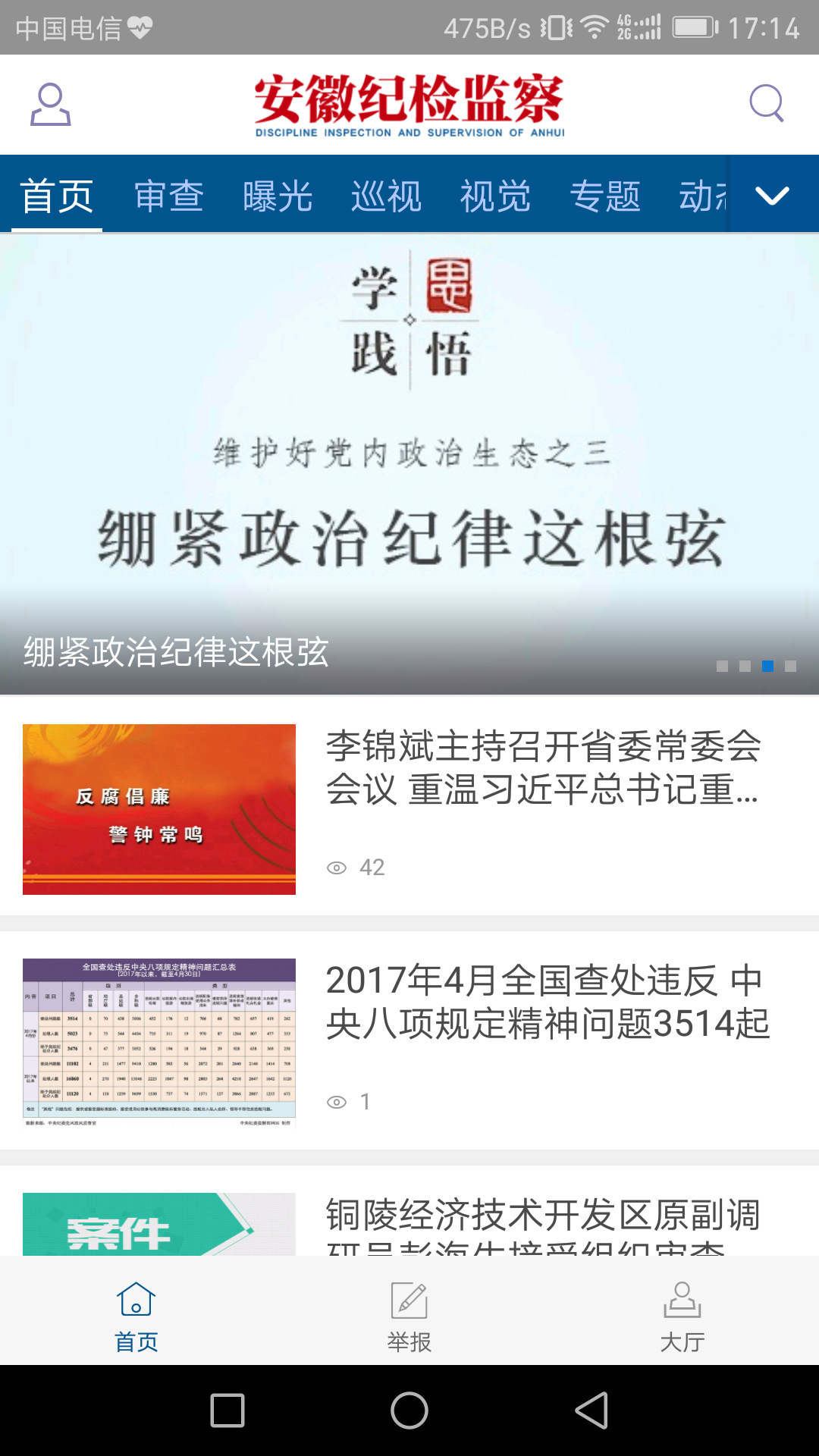
Task: Tap the view count eye icon showing 42
Action: pos(339,866)
